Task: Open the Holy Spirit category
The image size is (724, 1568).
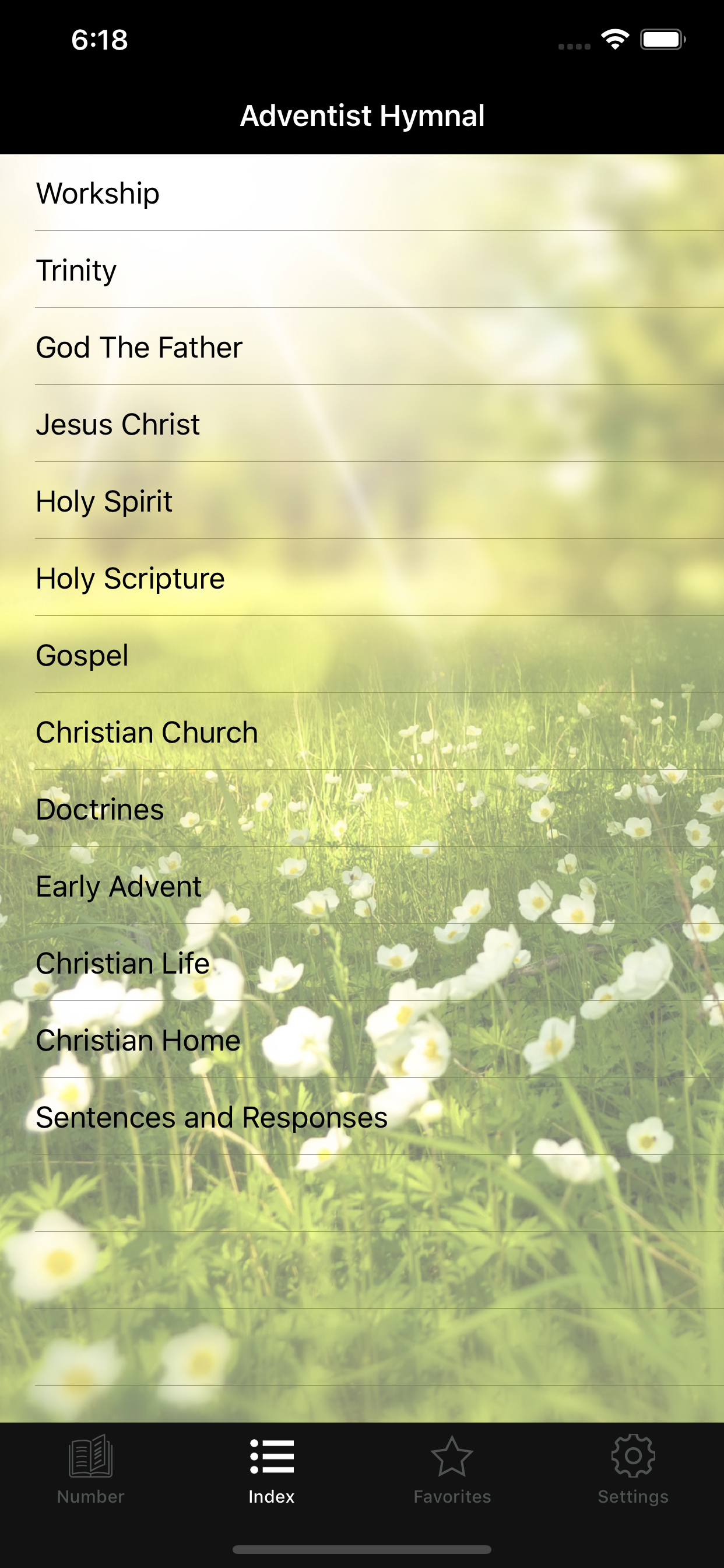Action: pos(362,501)
